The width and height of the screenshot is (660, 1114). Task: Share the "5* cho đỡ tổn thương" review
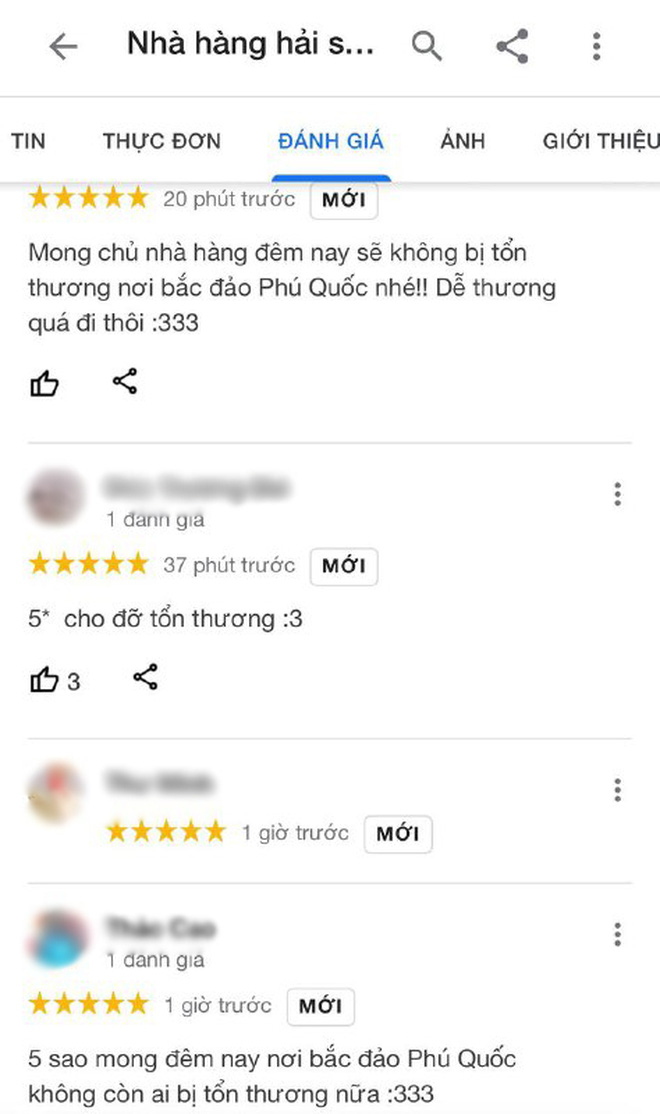tap(145, 679)
